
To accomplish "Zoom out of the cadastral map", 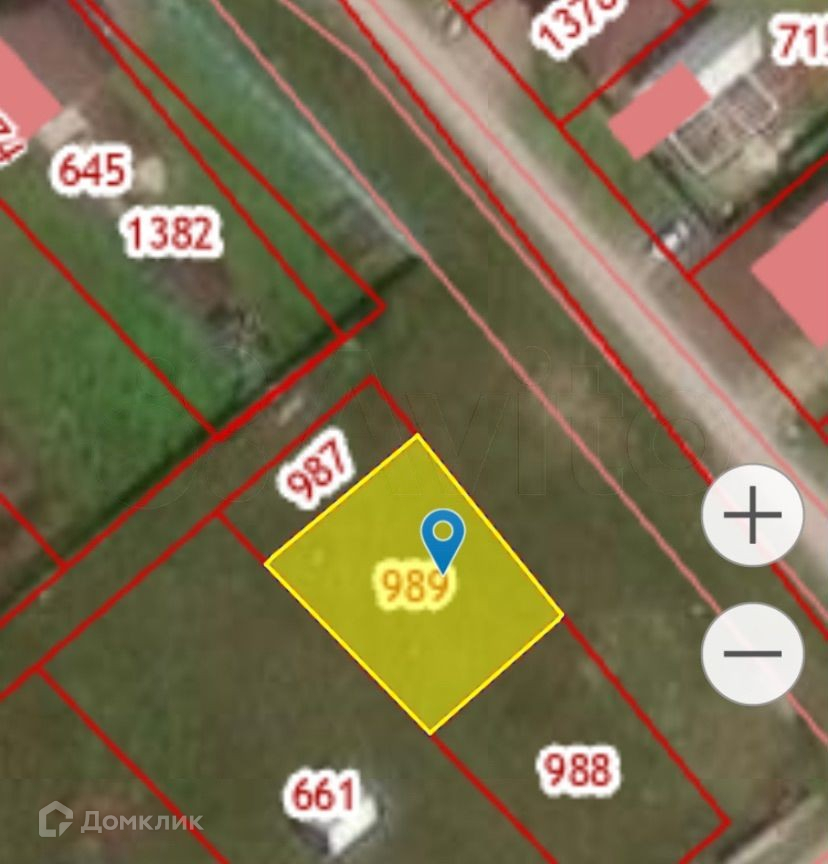I will pos(752,654).
